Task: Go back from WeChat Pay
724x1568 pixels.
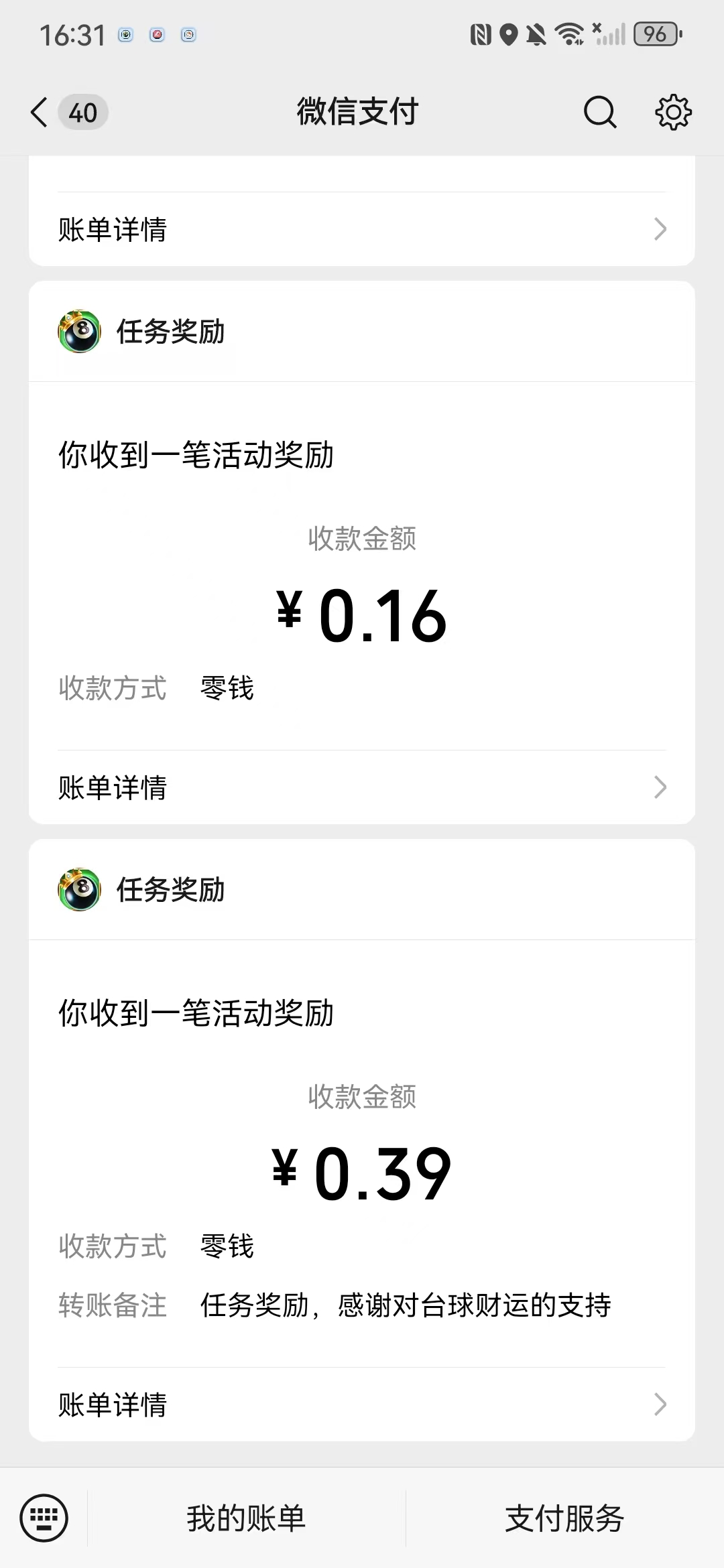Action: (x=40, y=112)
